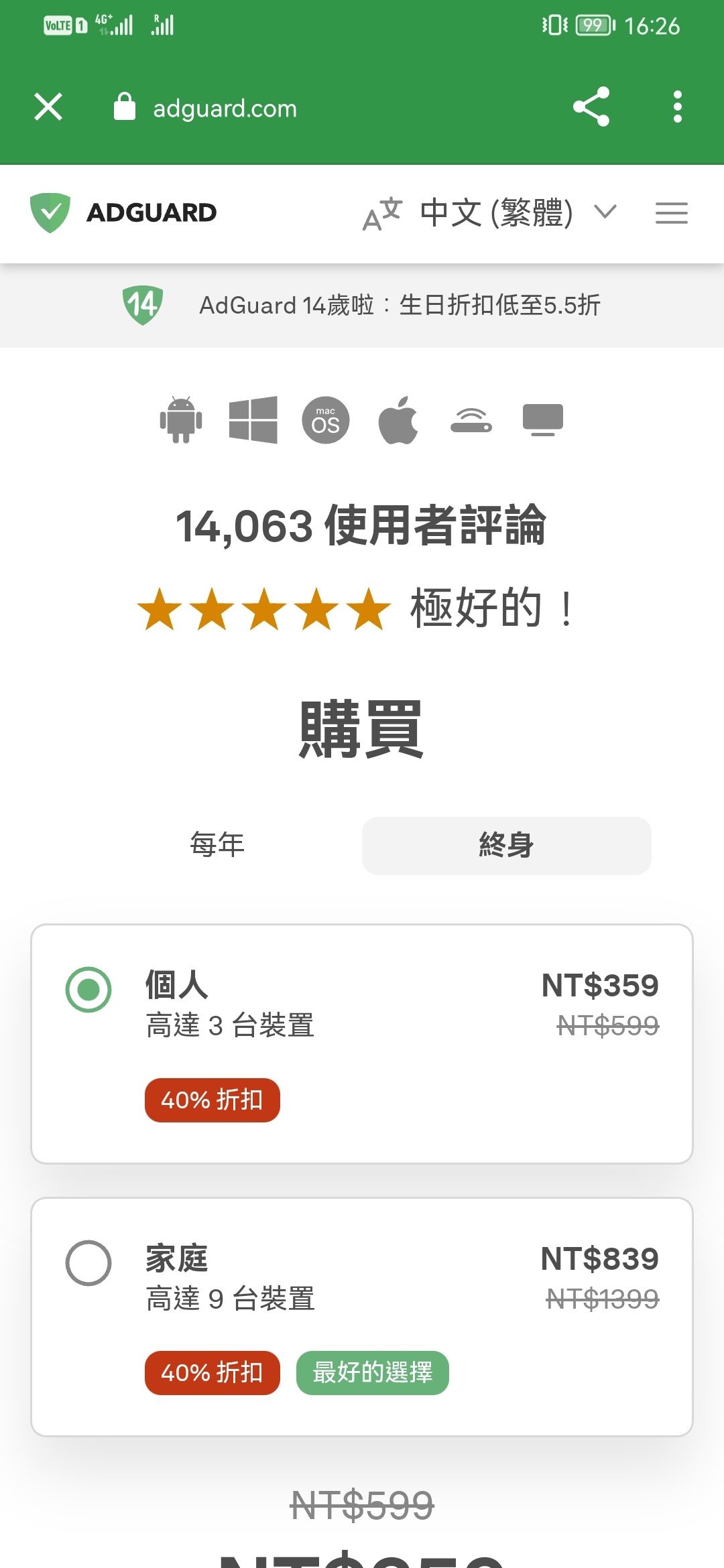
Task: Switch to the 終身 billing tab
Action: pos(507,845)
